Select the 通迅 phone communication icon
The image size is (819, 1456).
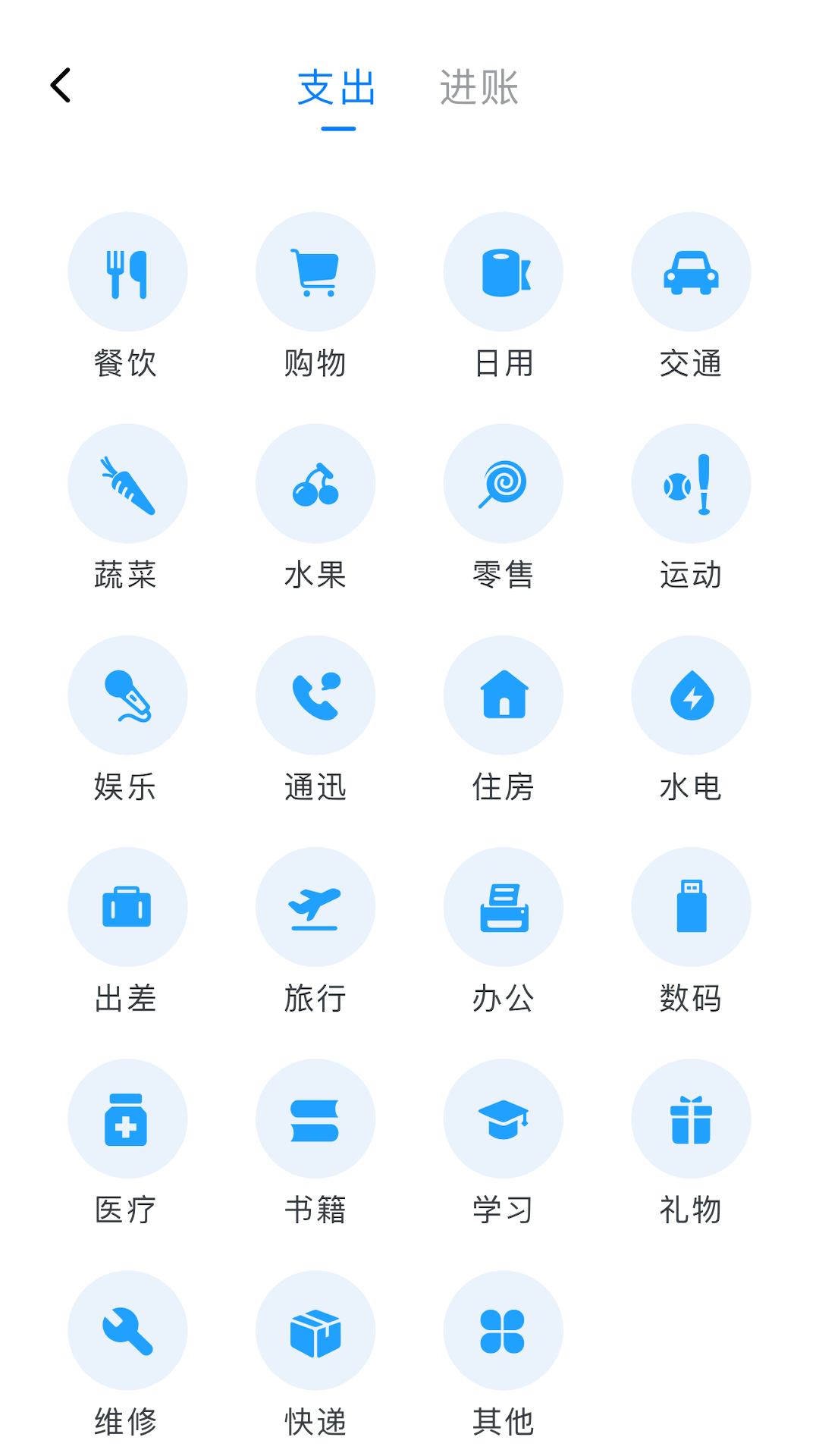pos(315,695)
